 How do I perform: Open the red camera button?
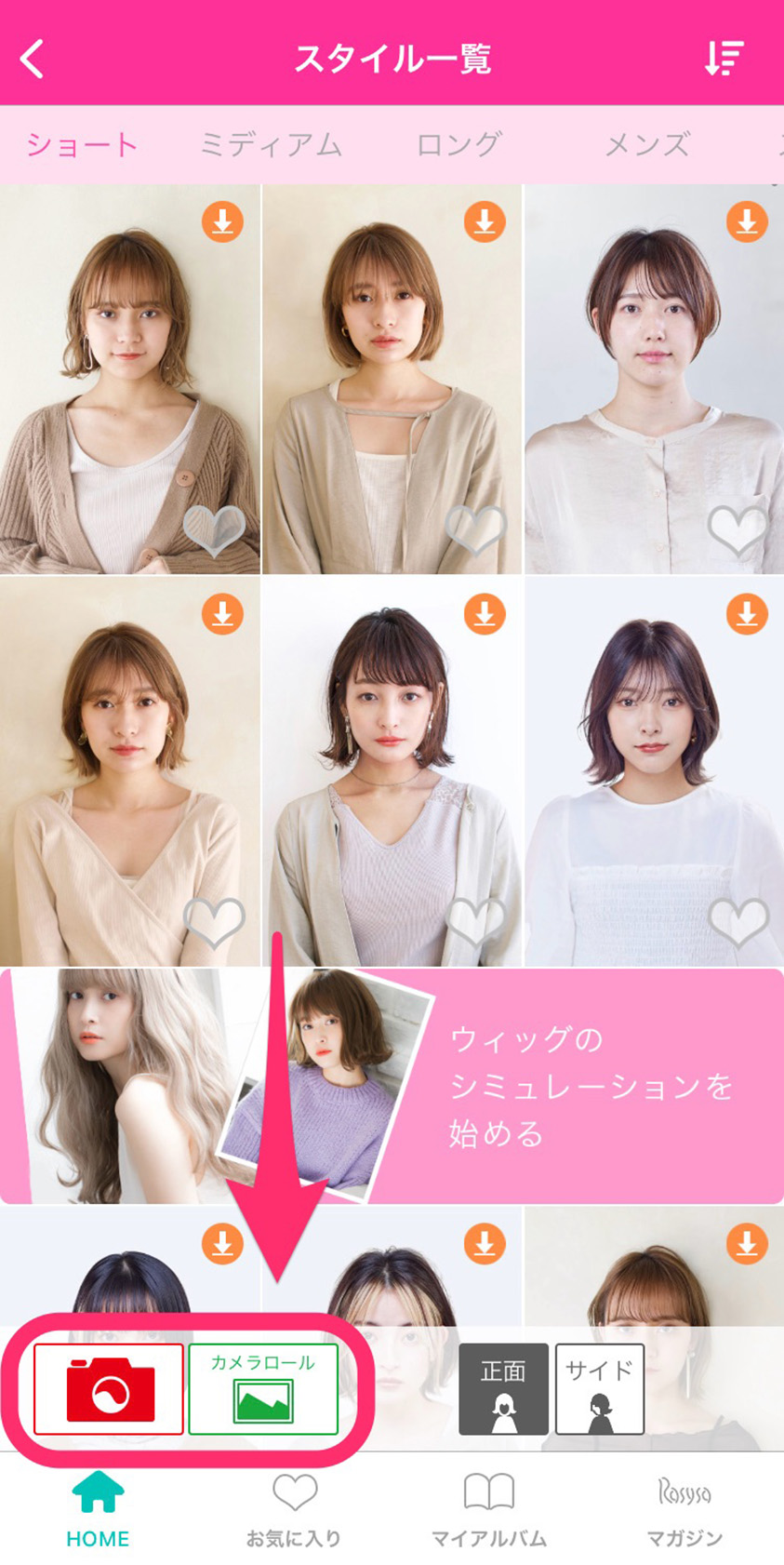[109, 1389]
